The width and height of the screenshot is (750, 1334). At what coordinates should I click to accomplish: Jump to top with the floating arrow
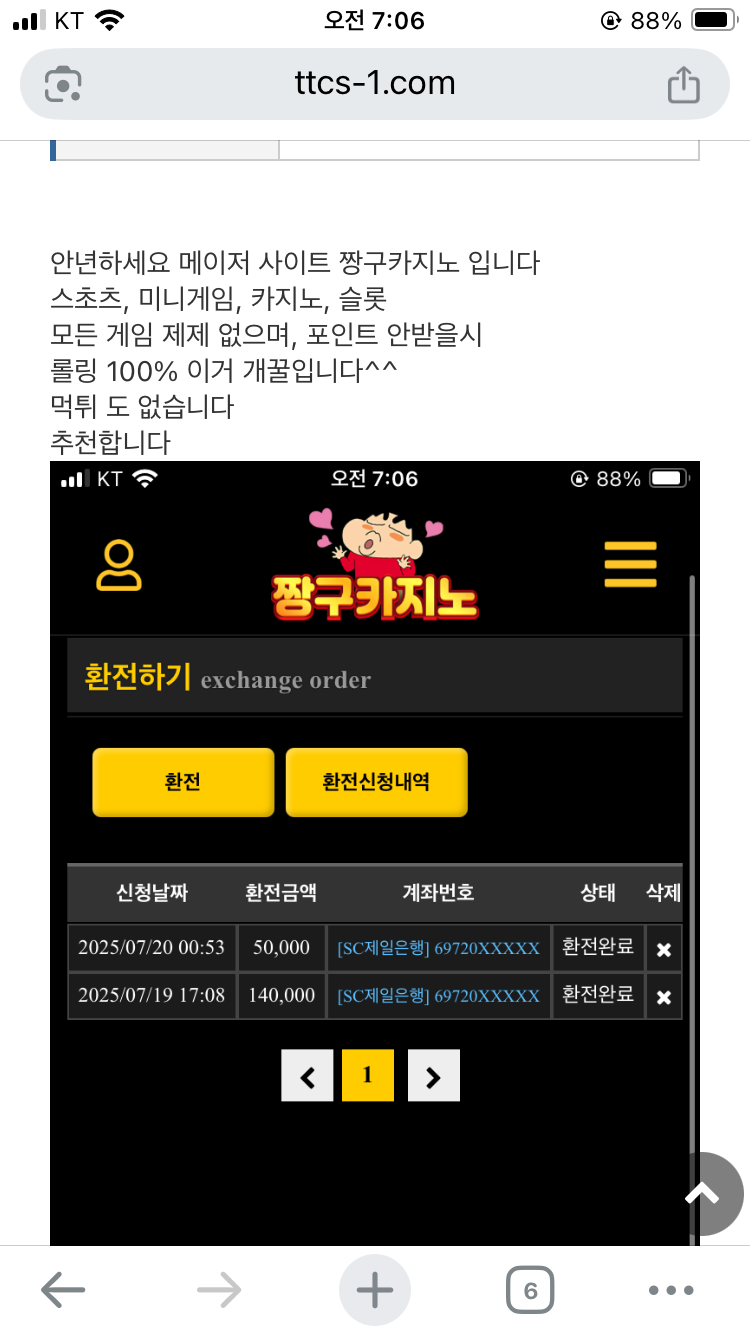pyautogui.click(x=702, y=1193)
